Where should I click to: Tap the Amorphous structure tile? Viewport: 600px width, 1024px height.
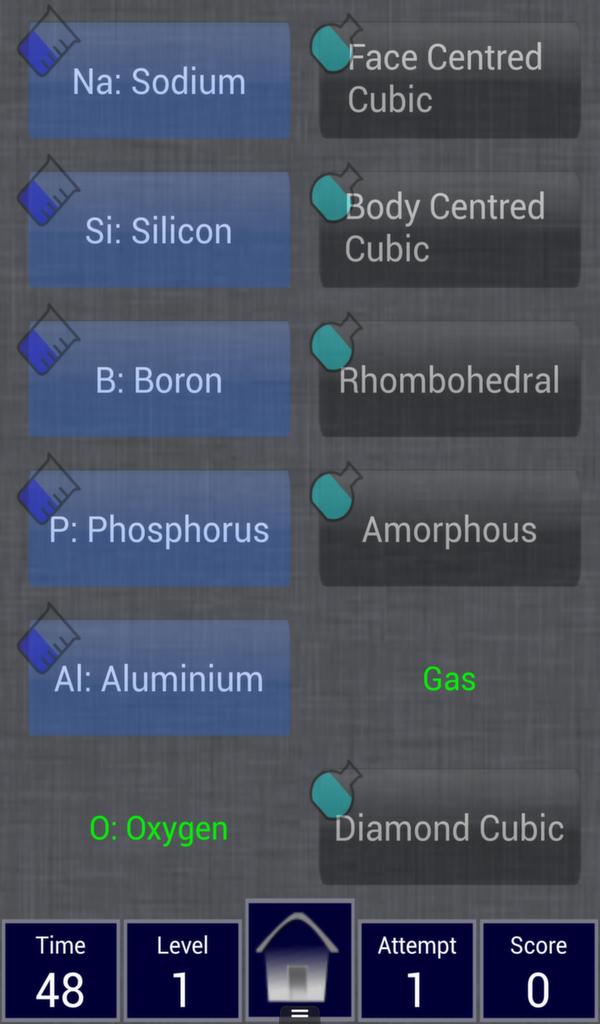click(x=449, y=529)
